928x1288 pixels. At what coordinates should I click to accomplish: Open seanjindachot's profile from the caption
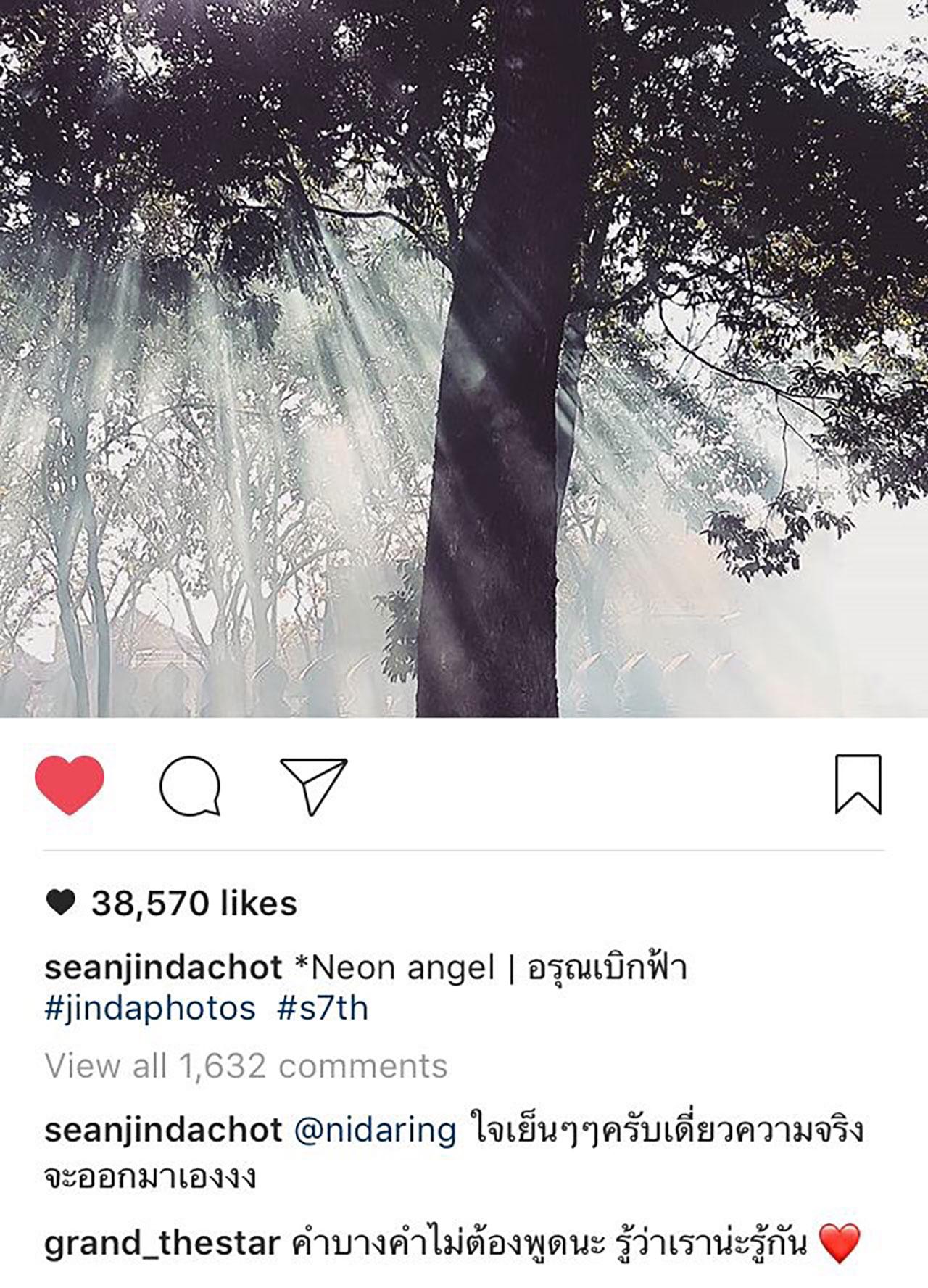(x=164, y=967)
